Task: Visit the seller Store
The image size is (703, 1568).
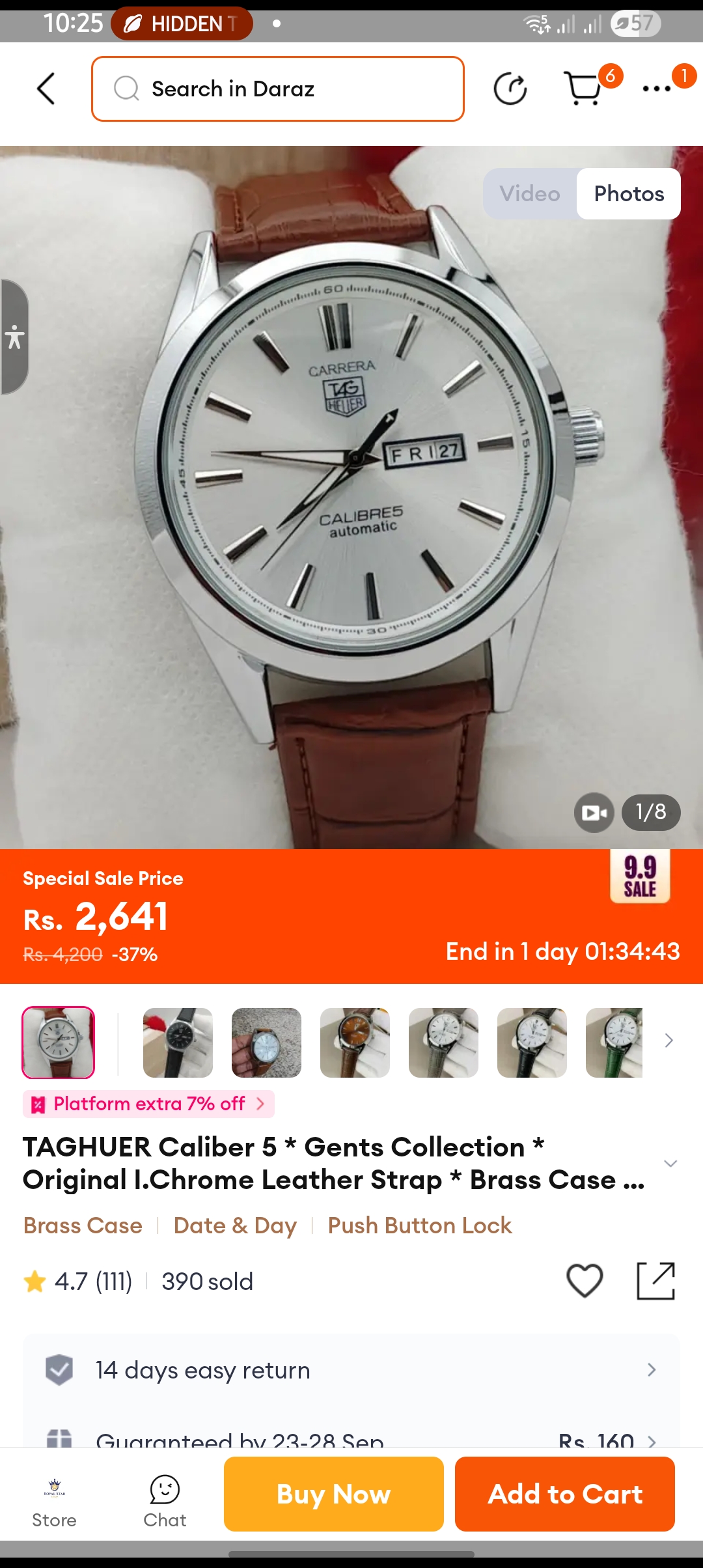Action: (x=55, y=1502)
